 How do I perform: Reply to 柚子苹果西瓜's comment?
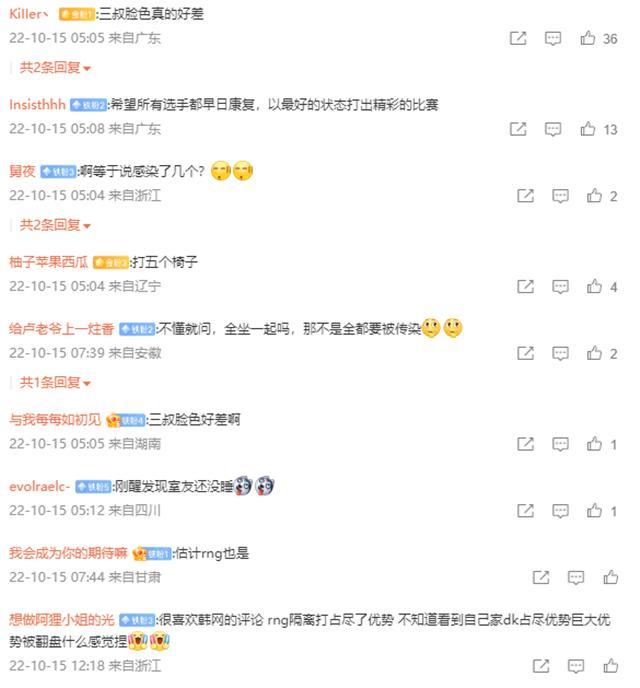(x=560, y=287)
